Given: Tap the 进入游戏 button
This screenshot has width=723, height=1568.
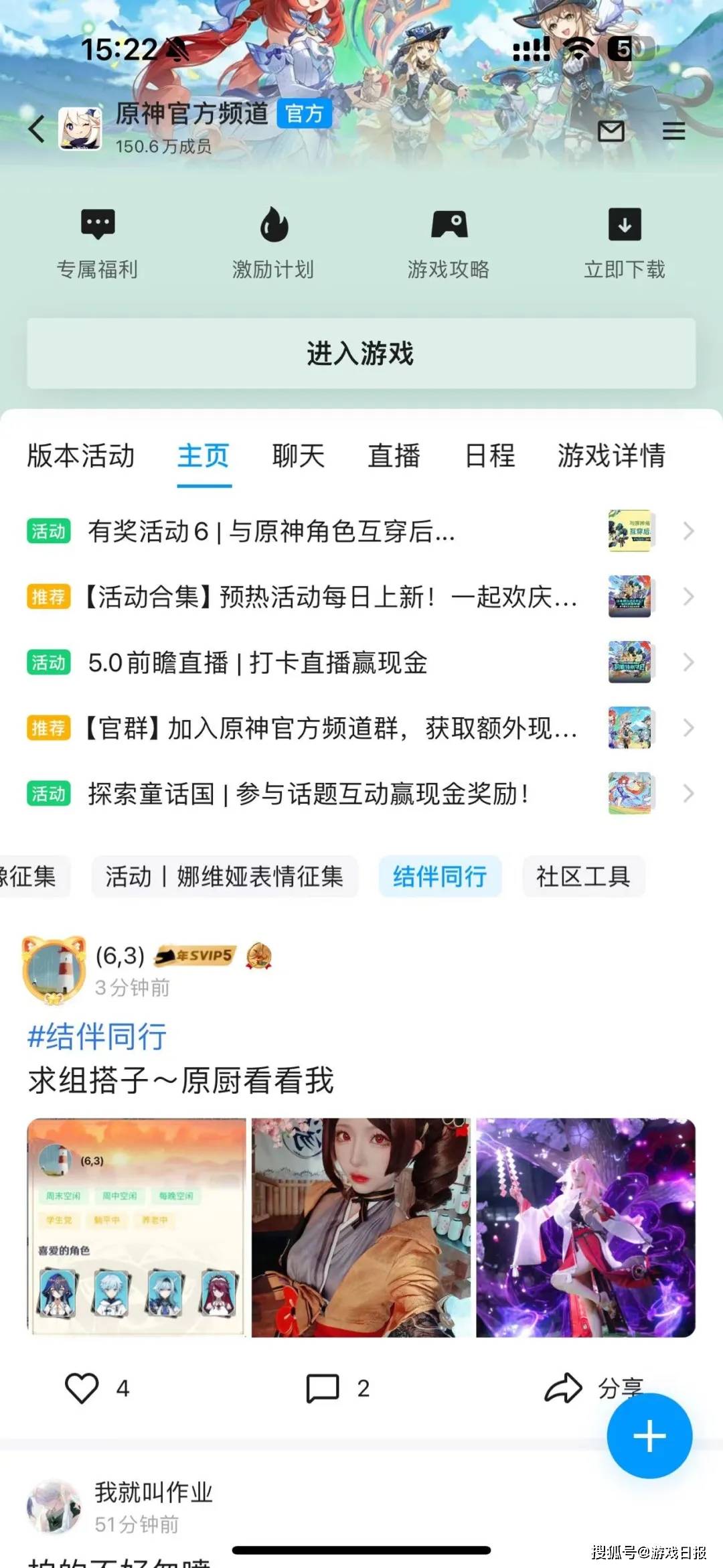Looking at the screenshot, I should click(x=361, y=354).
